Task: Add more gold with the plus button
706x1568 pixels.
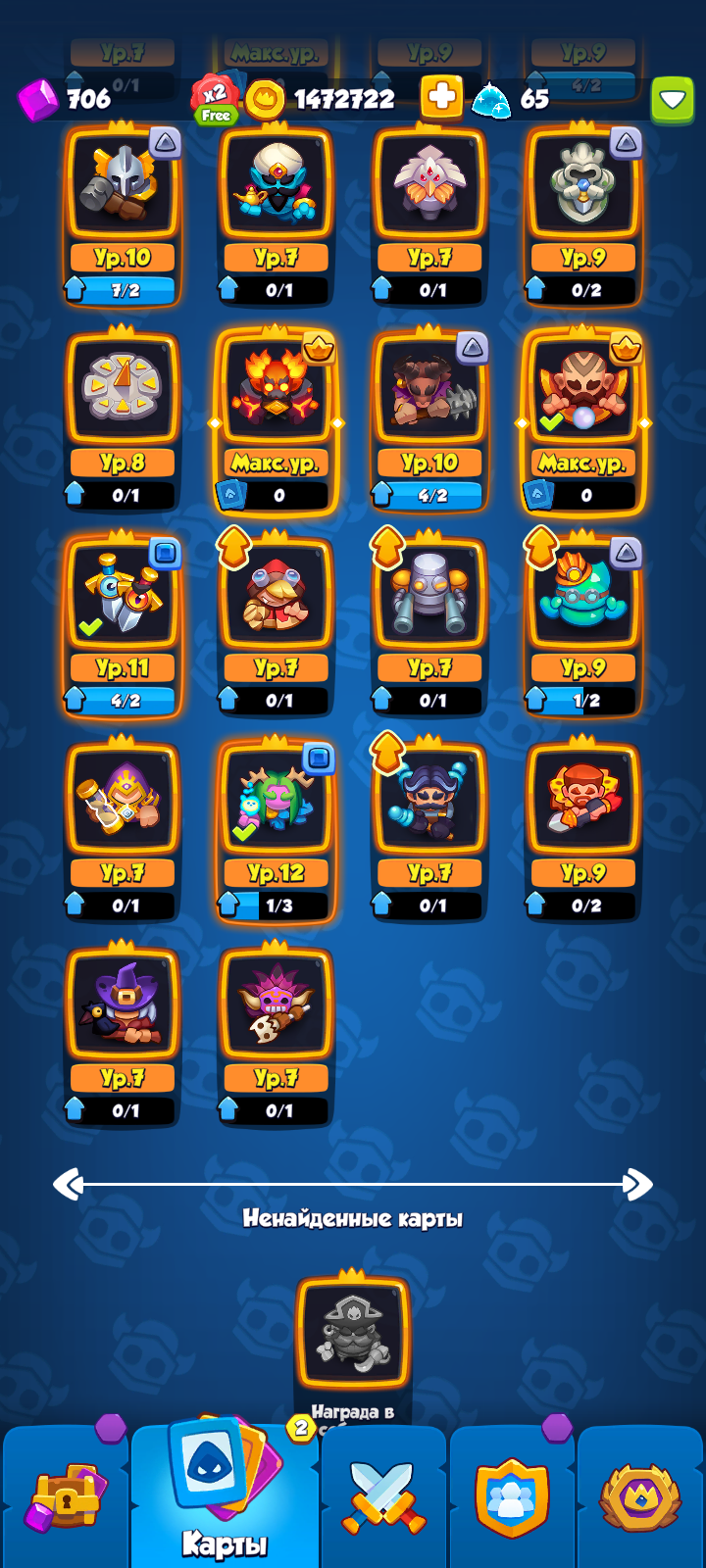Action: pyautogui.click(x=441, y=98)
